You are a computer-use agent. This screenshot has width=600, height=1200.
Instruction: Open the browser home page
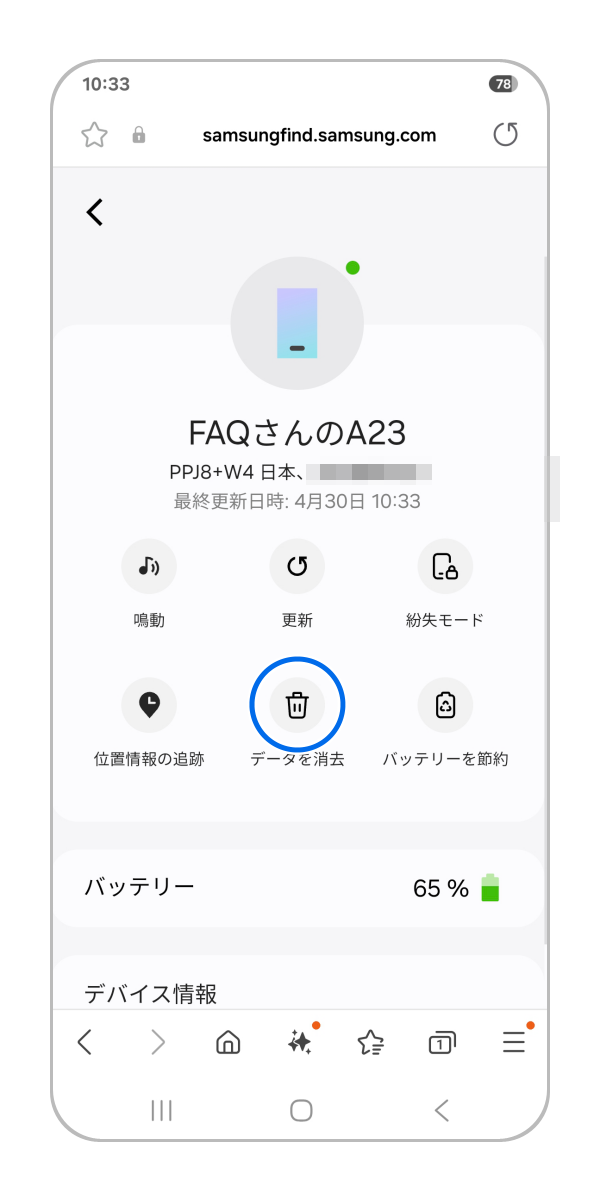click(x=228, y=1043)
